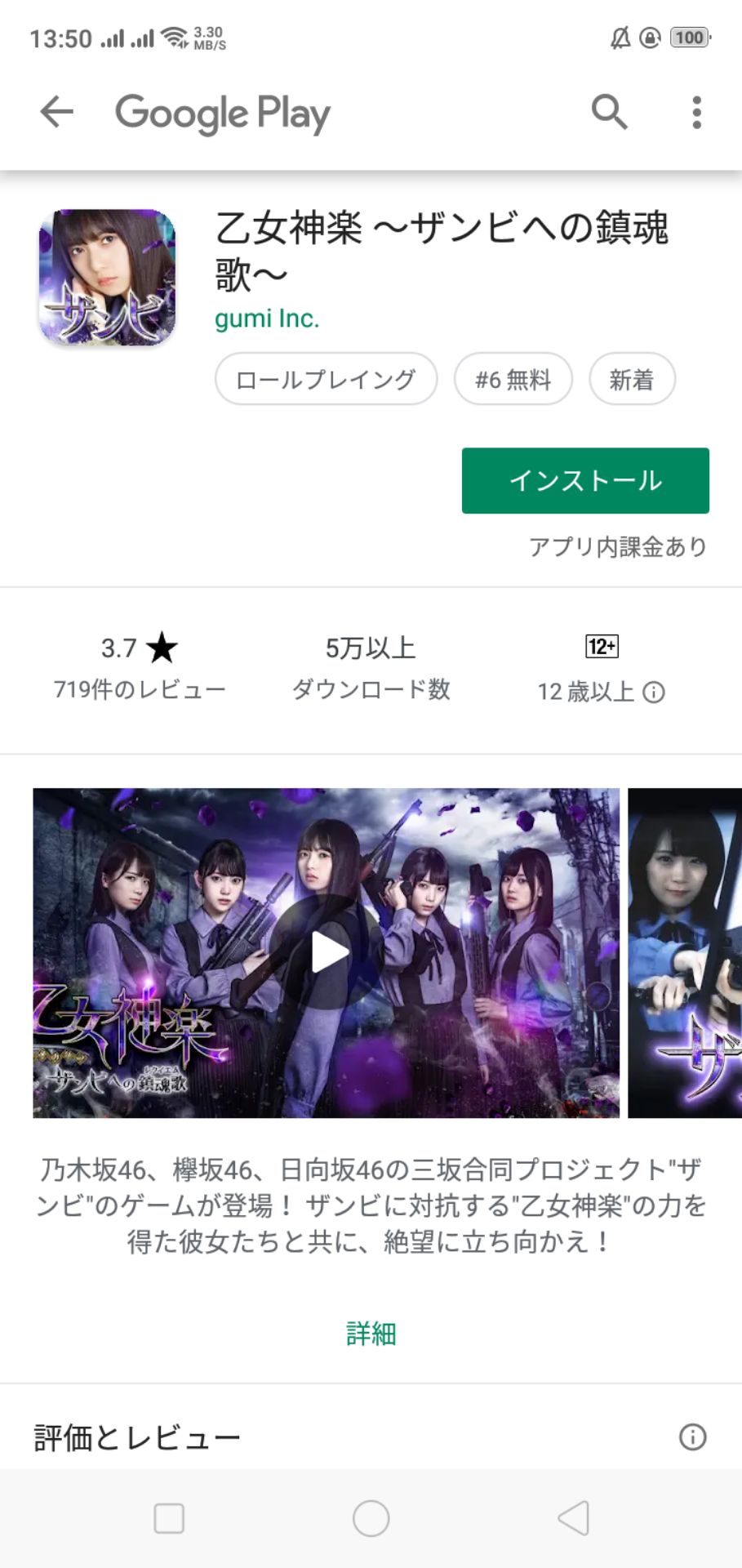Screen dimensions: 742x1568
Task: Tap the system home button
Action: [371, 1518]
